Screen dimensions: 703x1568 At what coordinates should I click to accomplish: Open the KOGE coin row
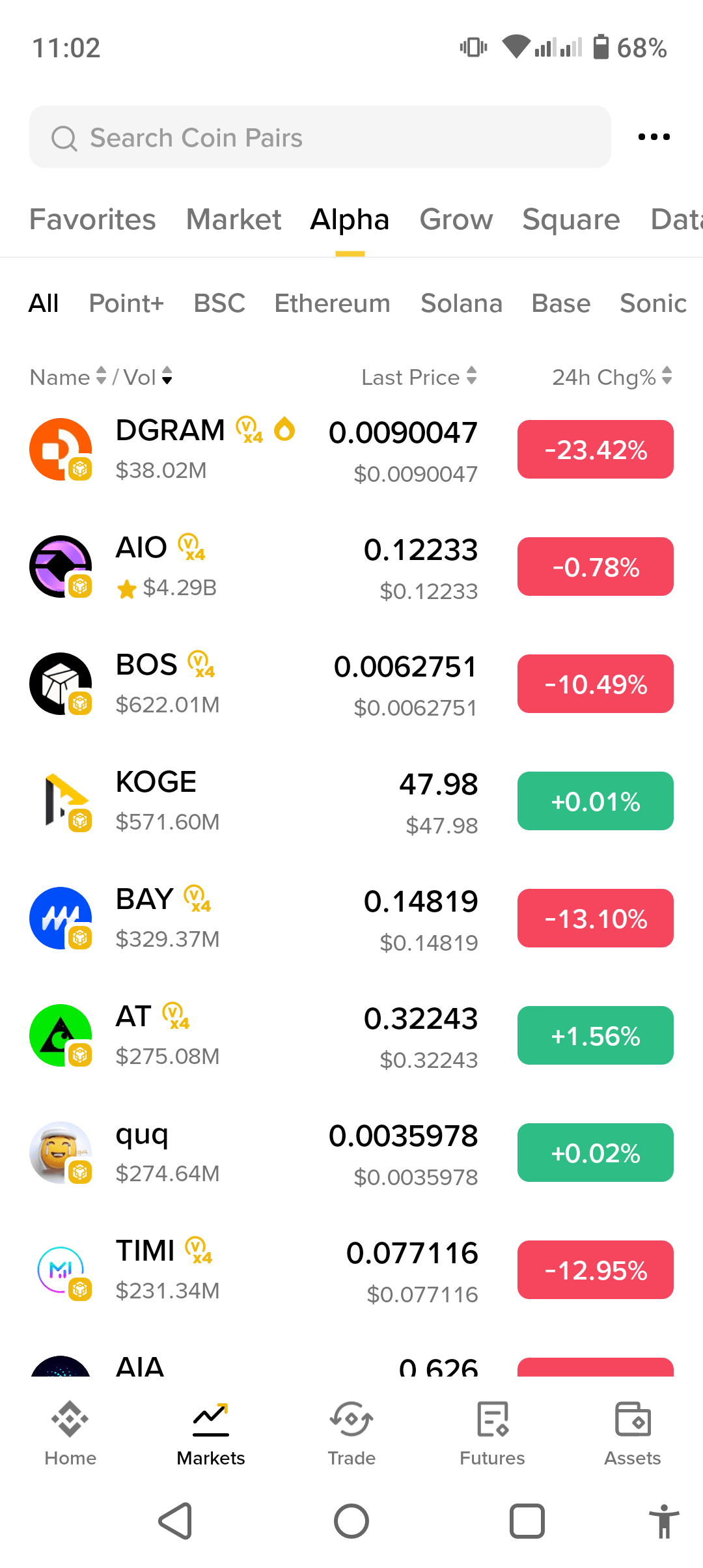[351, 801]
